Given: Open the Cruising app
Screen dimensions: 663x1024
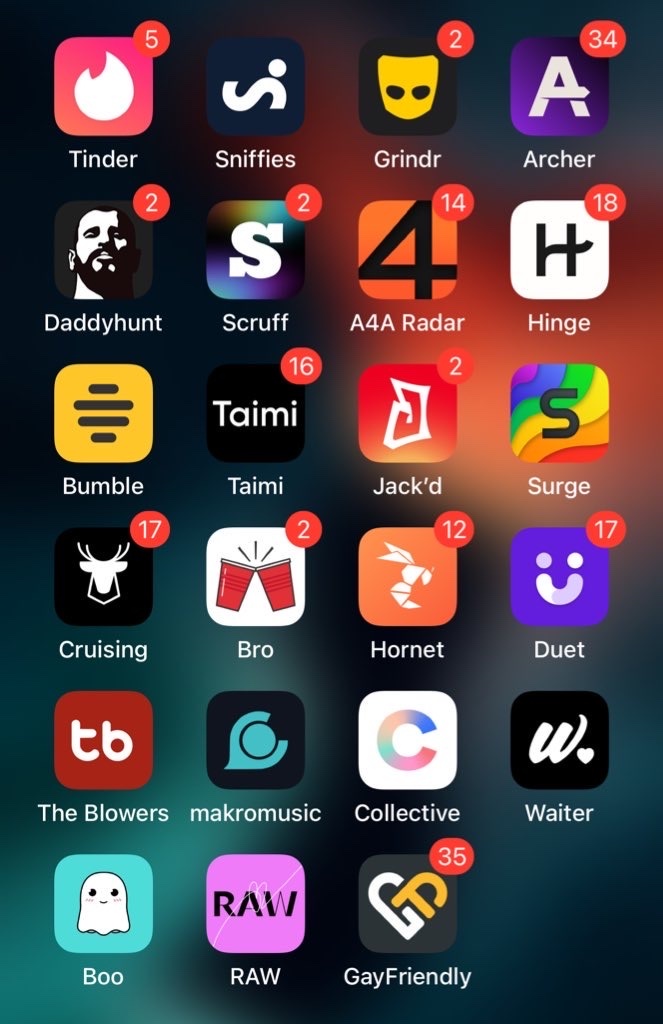Looking at the screenshot, I should [x=103, y=577].
